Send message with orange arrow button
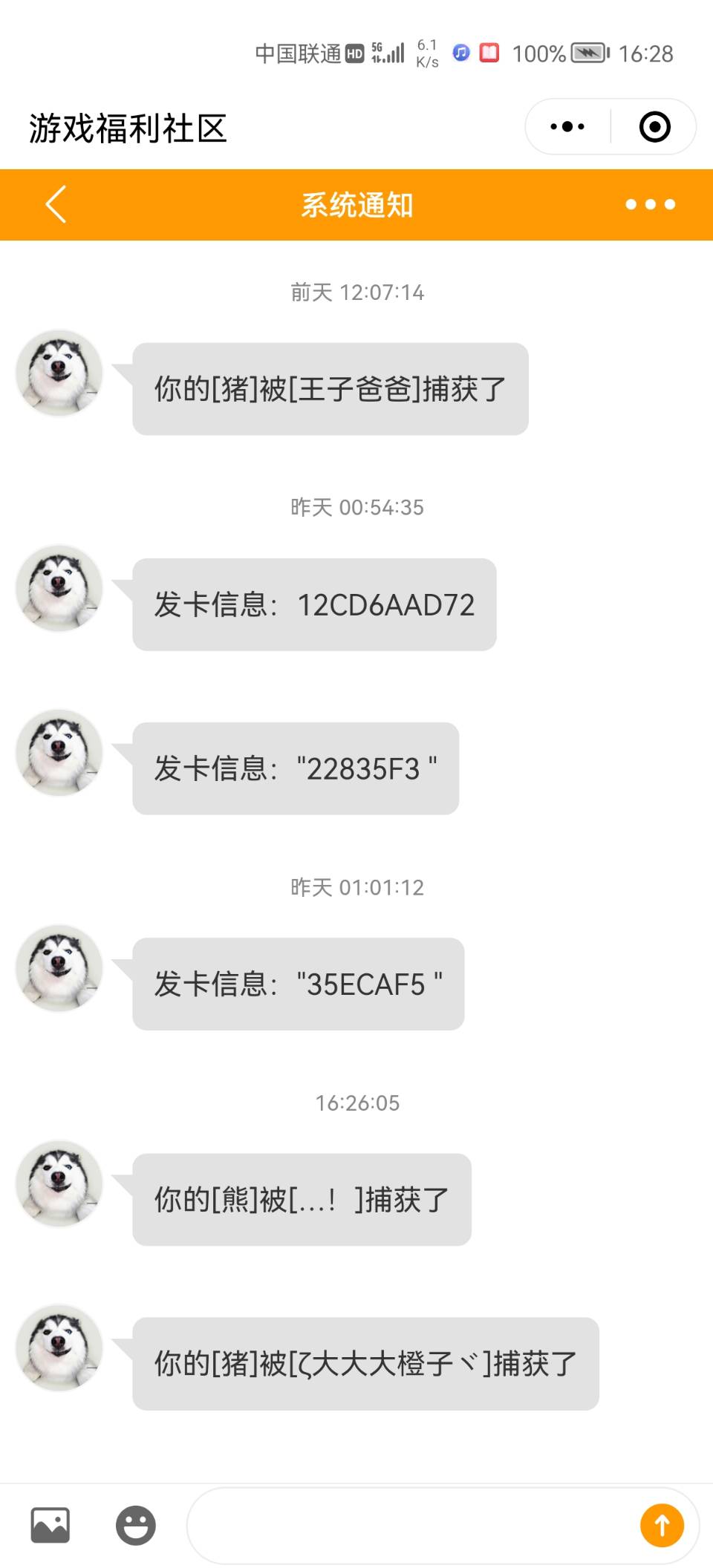Screen dimensions: 713x1568 point(661,1526)
